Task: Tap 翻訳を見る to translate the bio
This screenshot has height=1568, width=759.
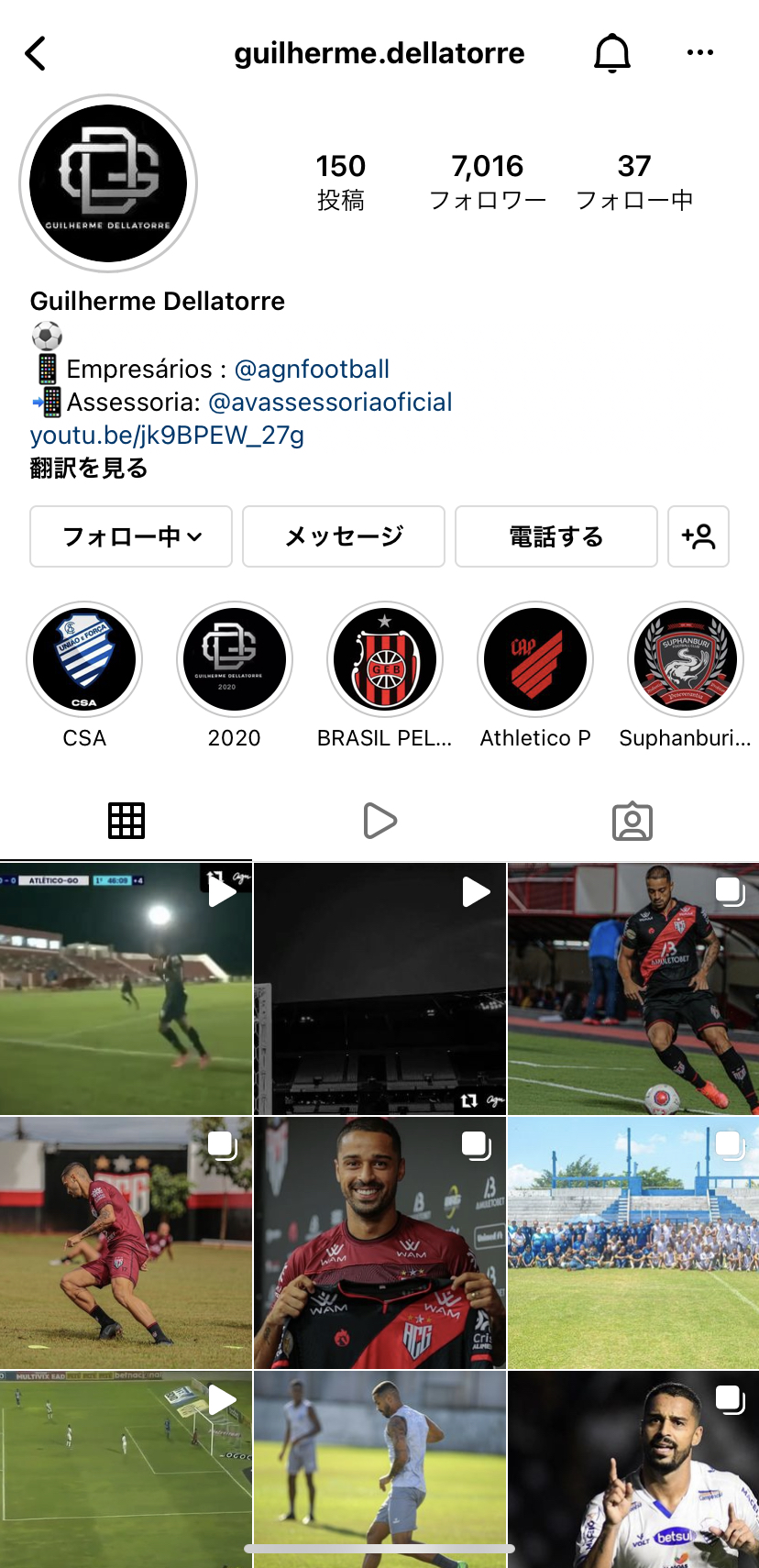Action: [89, 468]
